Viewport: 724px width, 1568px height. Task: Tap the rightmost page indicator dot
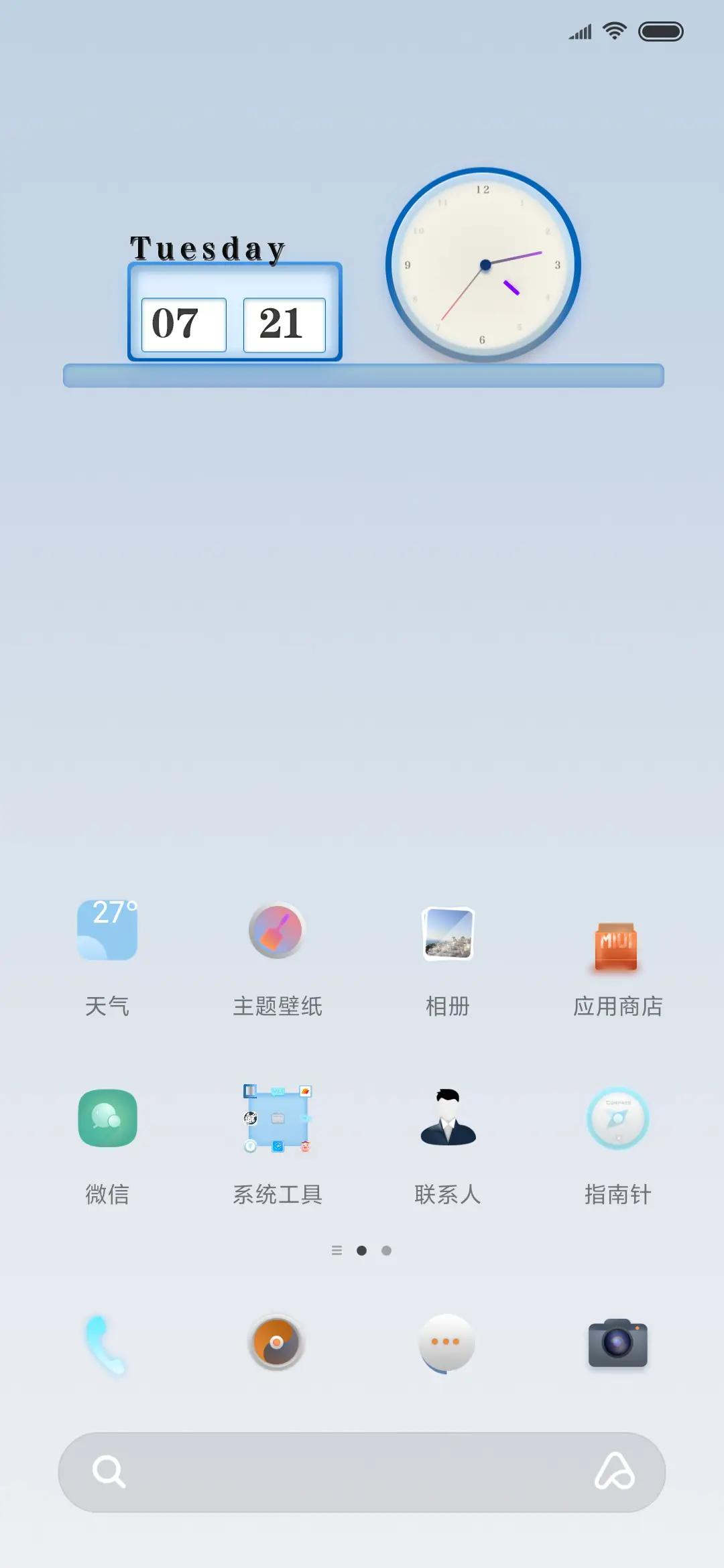(x=387, y=1250)
